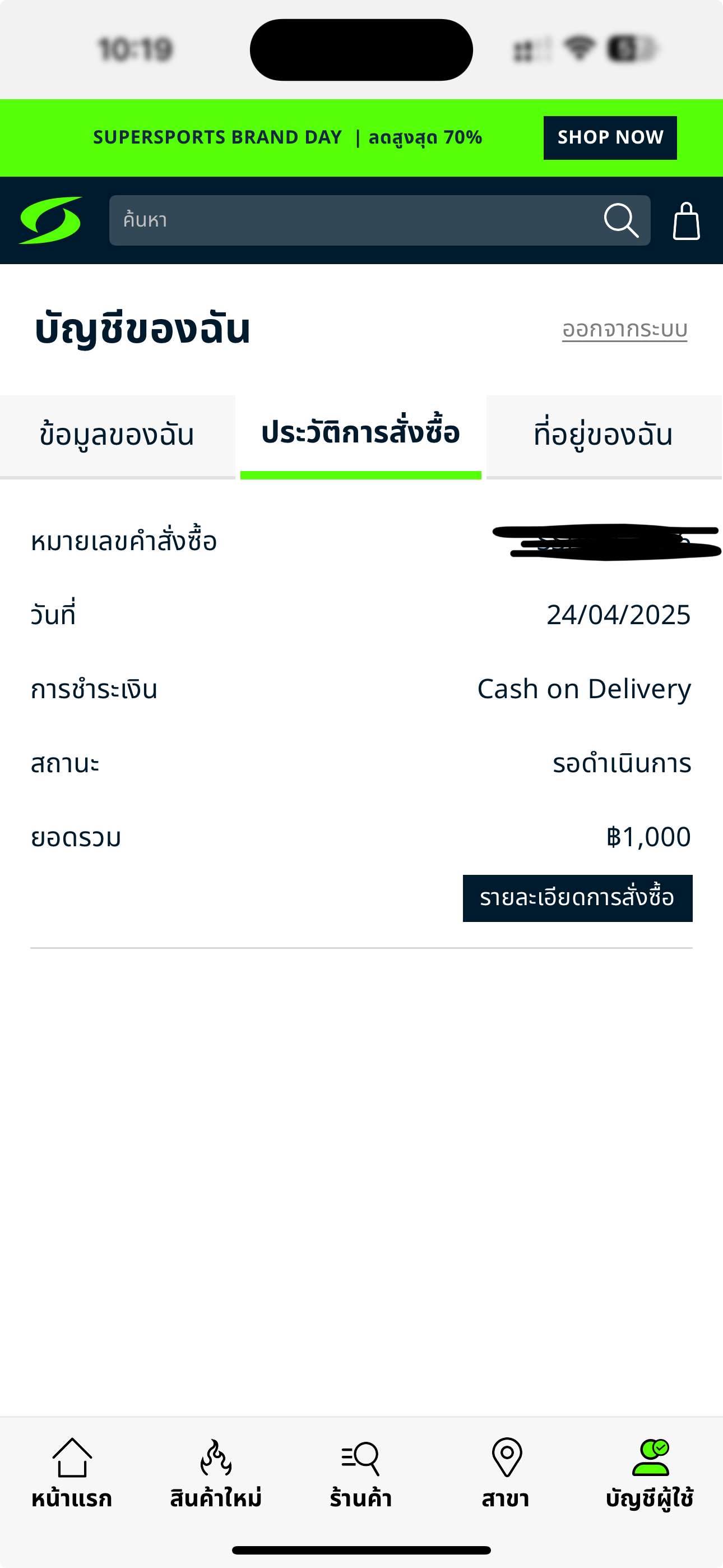Open รายละเอียดการสั่งซื้อ order details

click(x=577, y=898)
